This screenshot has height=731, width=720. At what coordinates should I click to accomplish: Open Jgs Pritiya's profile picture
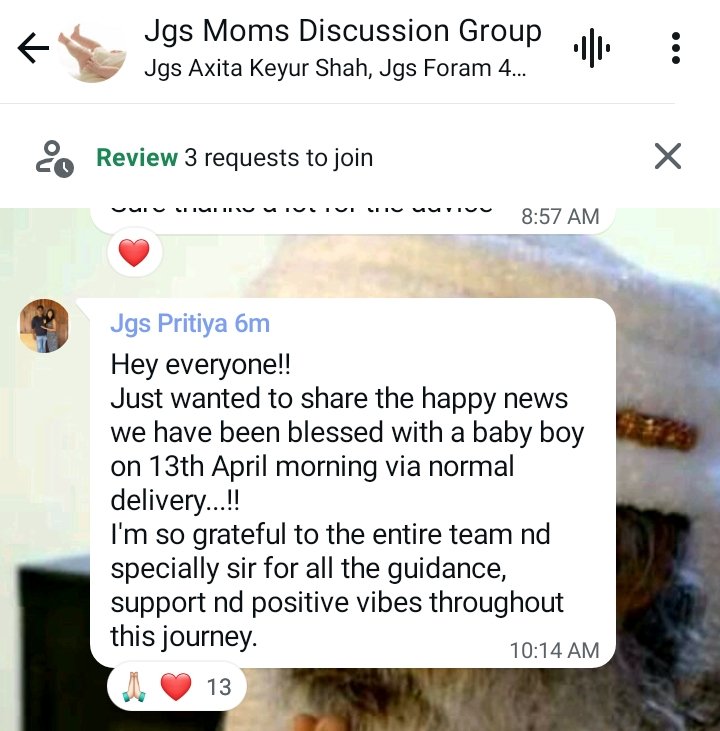44,326
